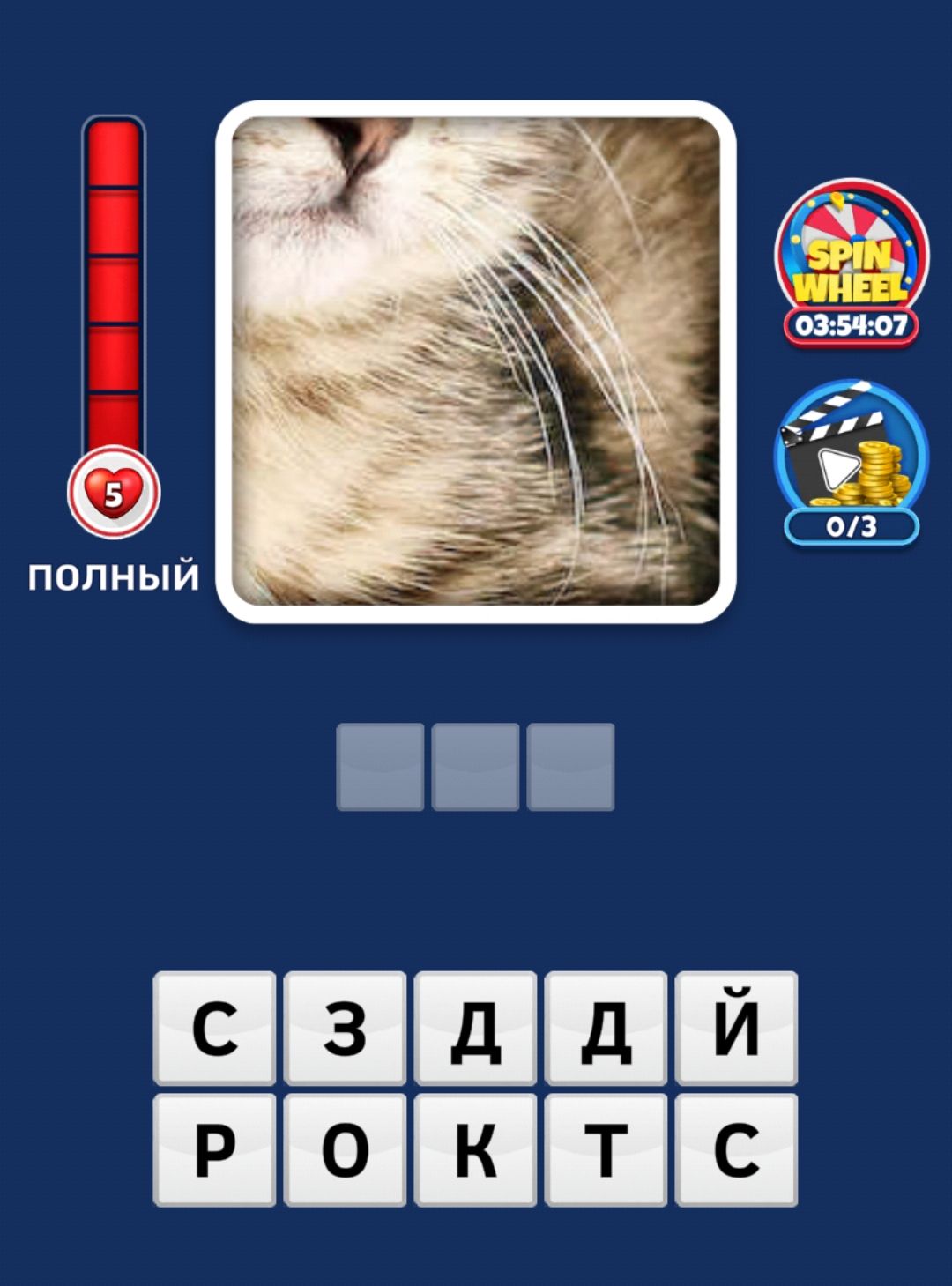
Task: Select the letter К tile
Action: pos(475,1149)
